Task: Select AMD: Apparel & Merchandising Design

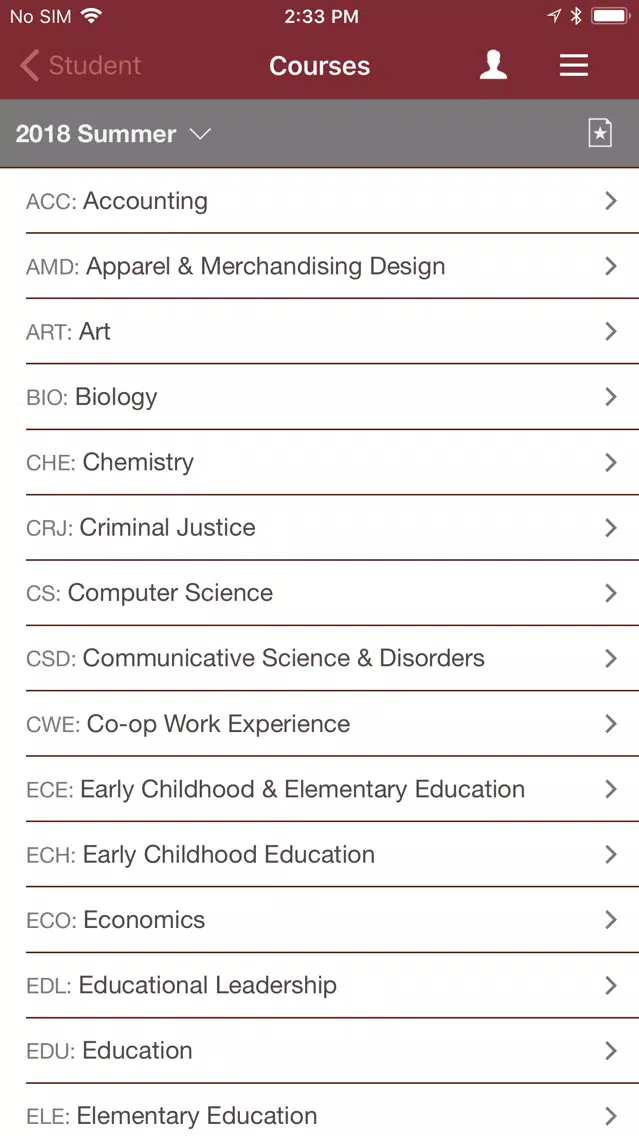Action: tap(320, 266)
